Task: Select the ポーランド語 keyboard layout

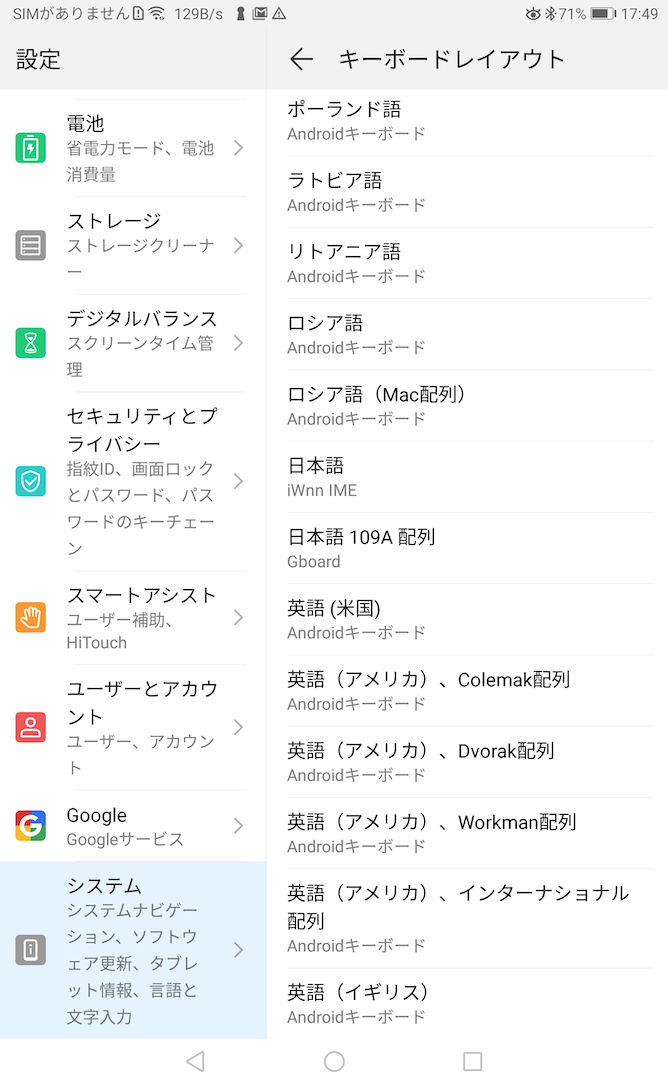Action: tap(470, 121)
